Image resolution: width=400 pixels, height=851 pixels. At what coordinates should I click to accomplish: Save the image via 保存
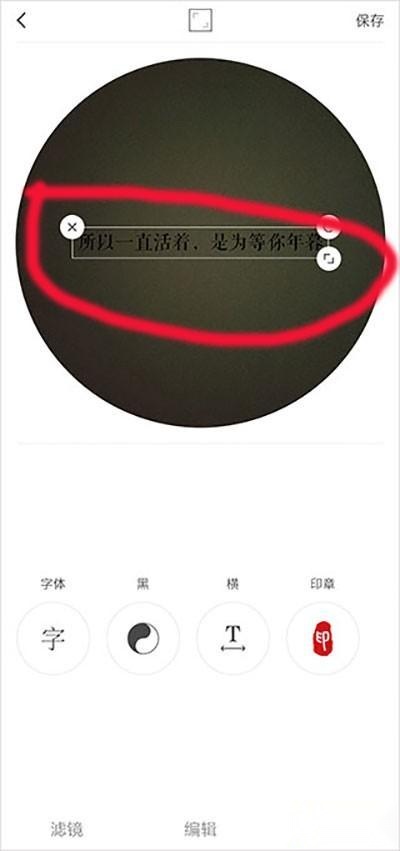(x=370, y=21)
